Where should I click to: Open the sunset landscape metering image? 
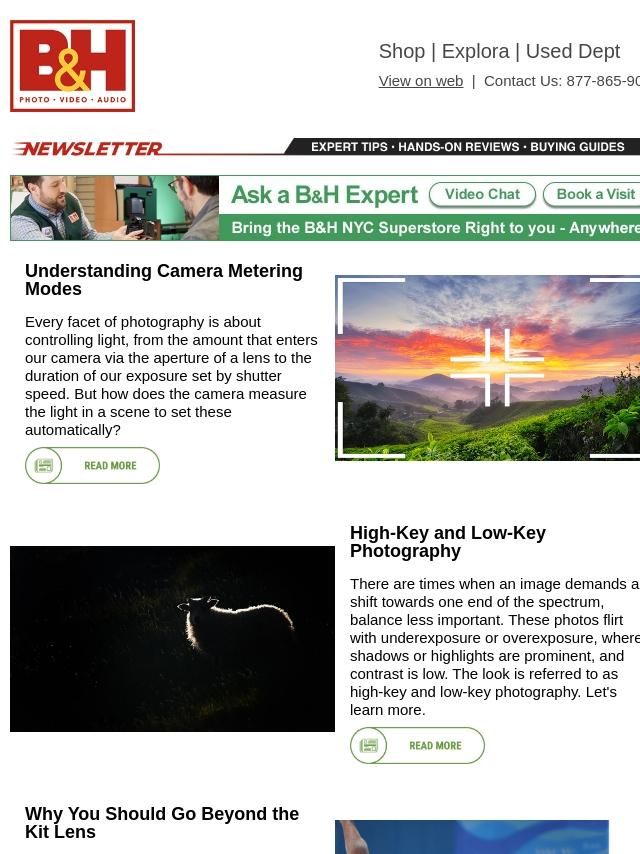(487, 367)
